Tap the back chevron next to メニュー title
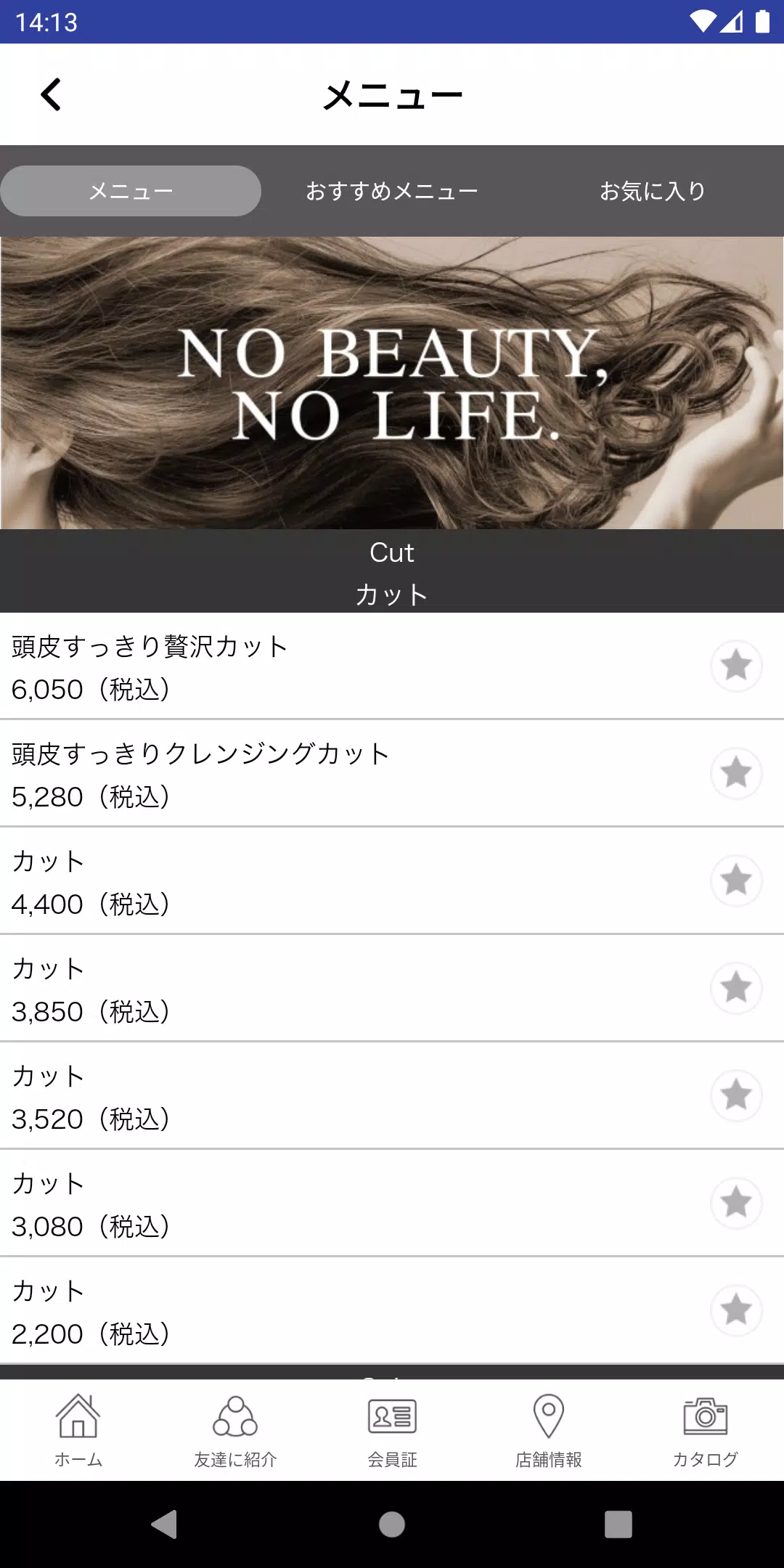Screen dimensions: 784x1568 coord(52,94)
